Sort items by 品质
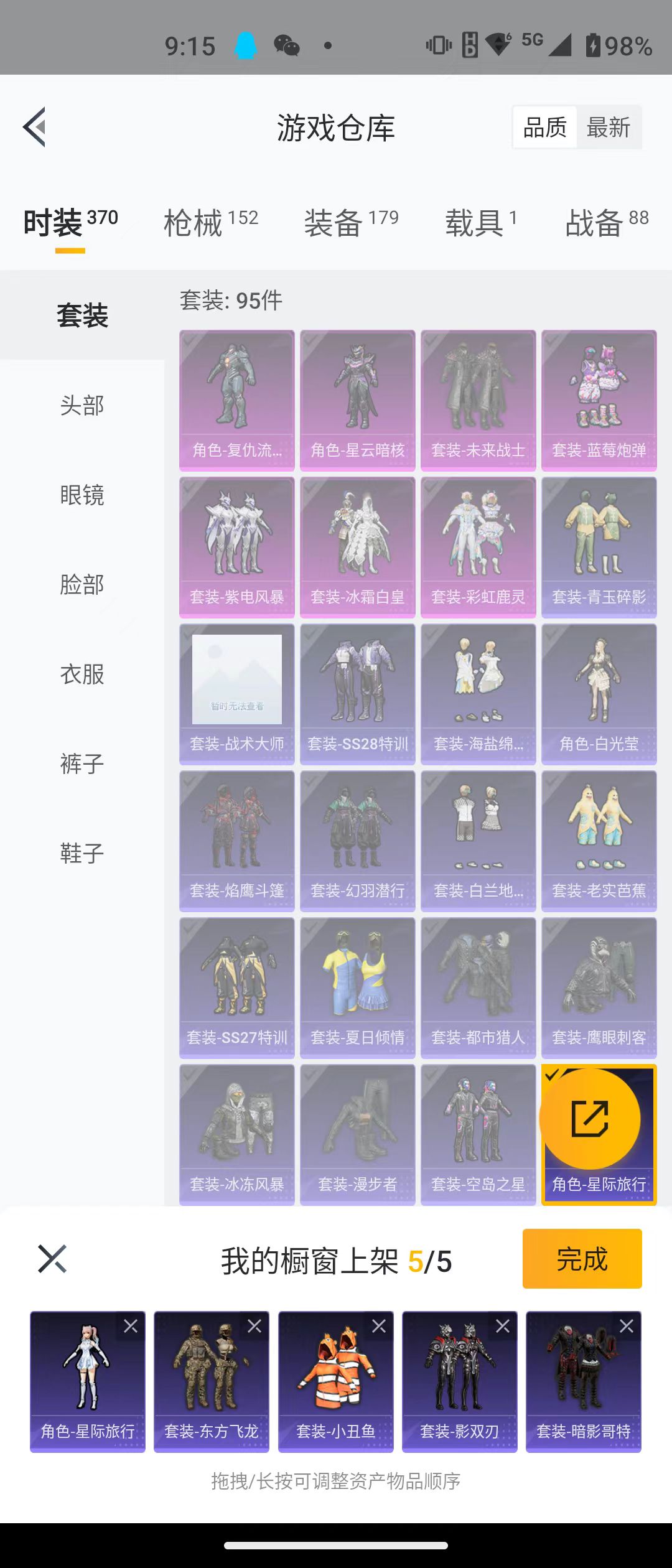Image resolution: width=672 pixels, height=1568 pixels. point(545,128)
